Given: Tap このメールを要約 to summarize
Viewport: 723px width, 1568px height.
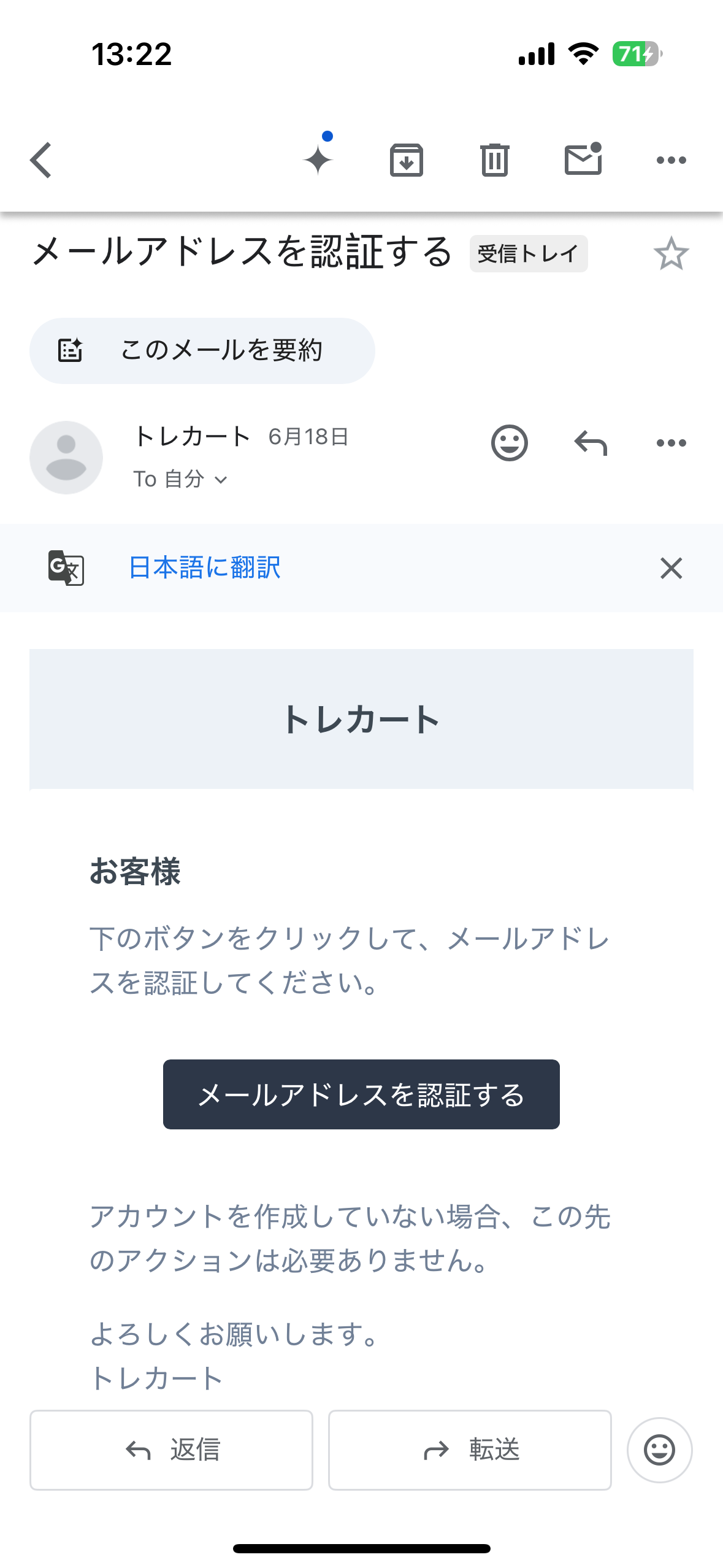Looking at the screenshot, I should tap(202, 351).
